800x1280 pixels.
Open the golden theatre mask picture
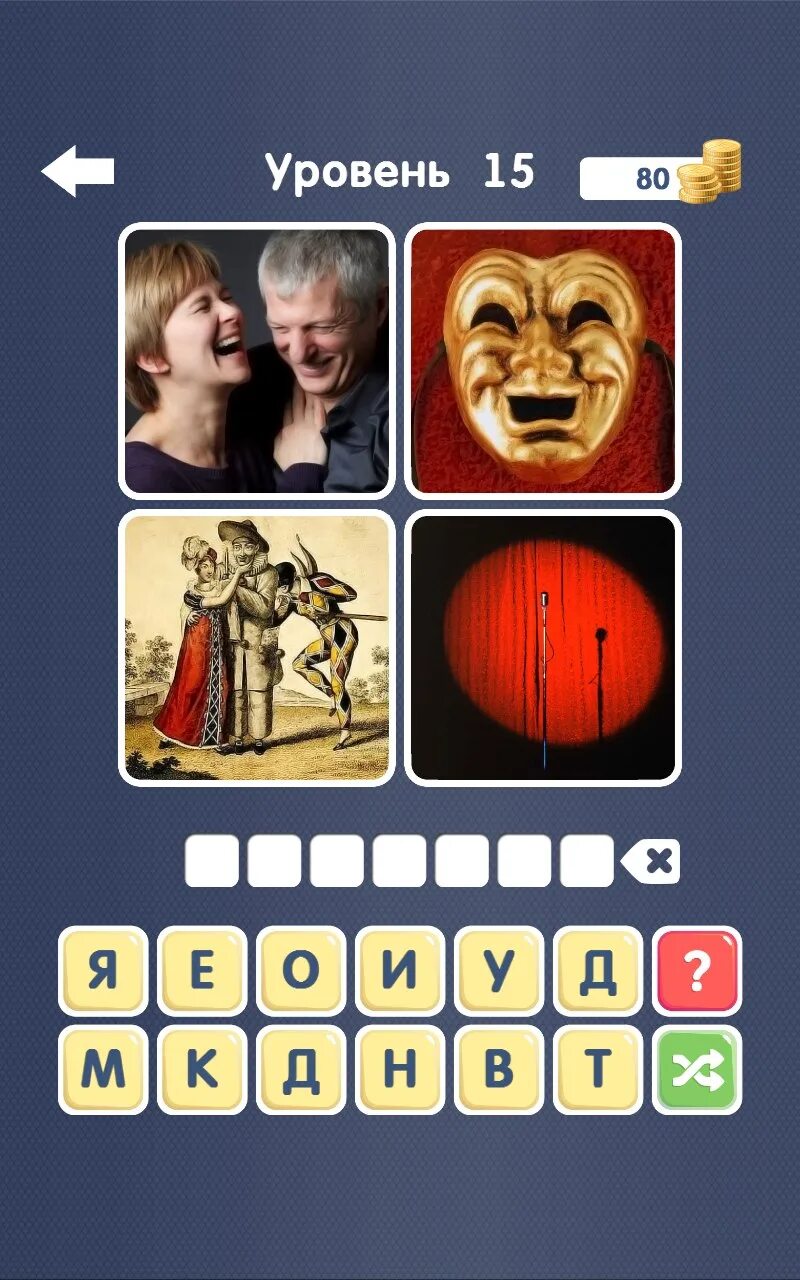(x=543, y=360)
